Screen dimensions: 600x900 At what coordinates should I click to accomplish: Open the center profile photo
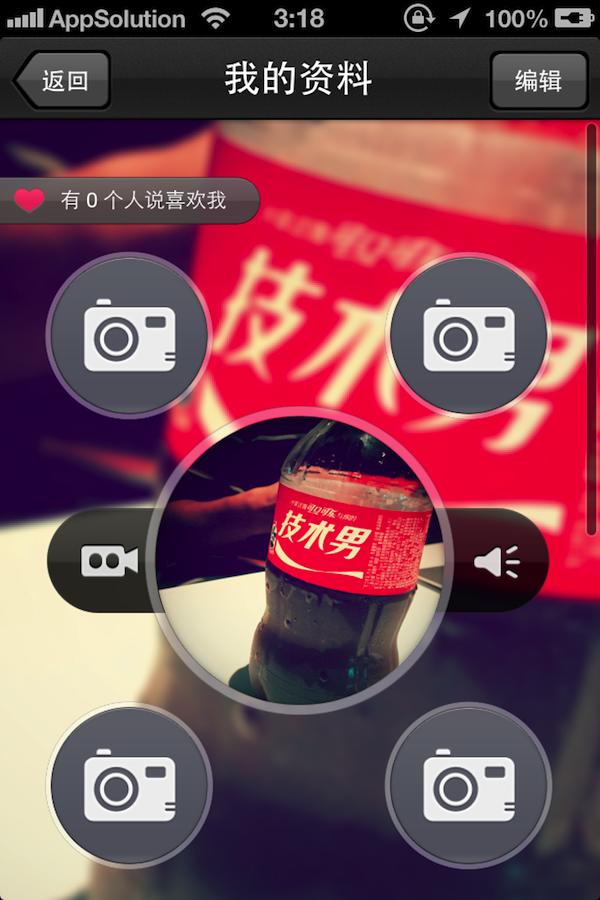[298, 560]
